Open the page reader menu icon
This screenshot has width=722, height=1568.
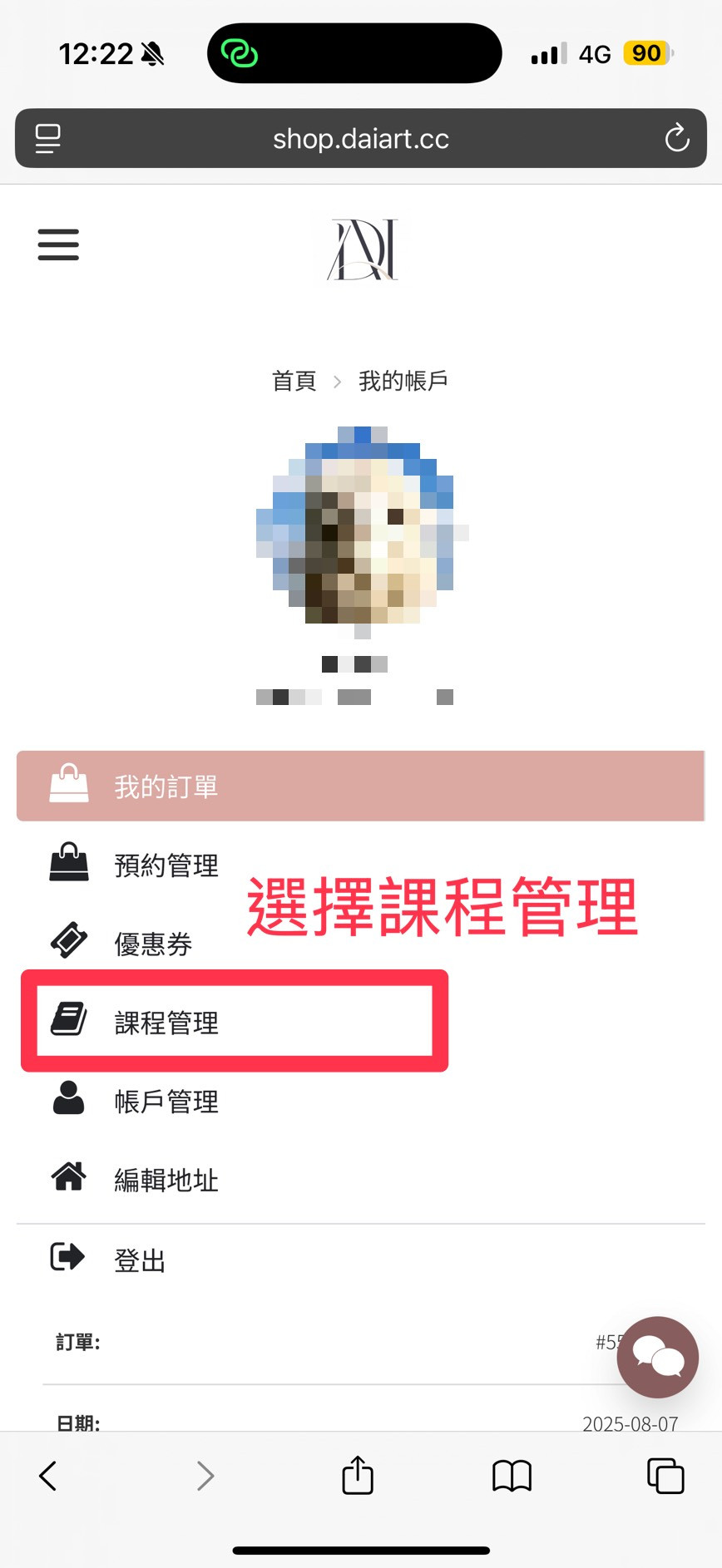pos(48,138)
